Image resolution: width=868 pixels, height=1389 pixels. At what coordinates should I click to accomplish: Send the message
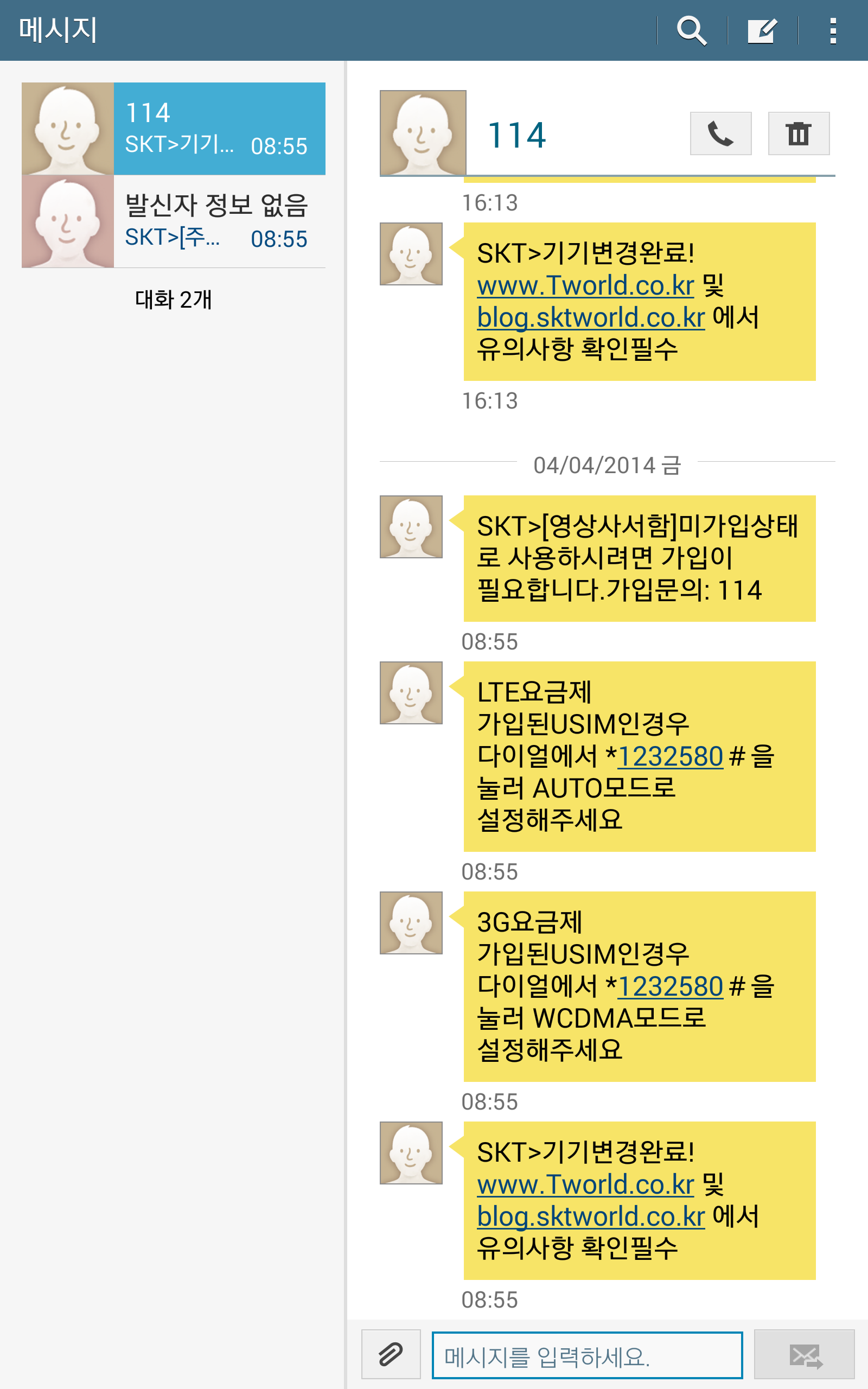click(803, 1355)
